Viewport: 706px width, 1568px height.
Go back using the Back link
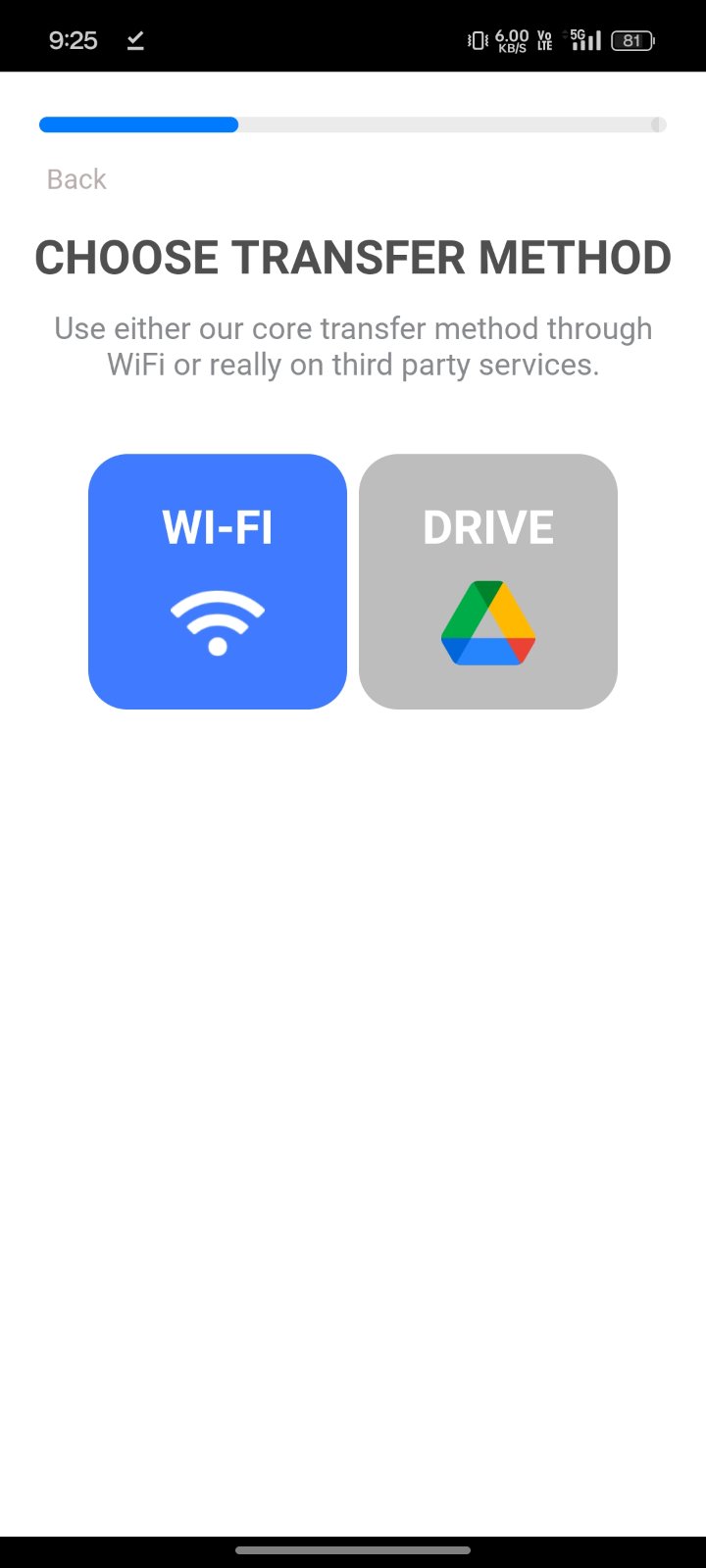coord(76,179)
